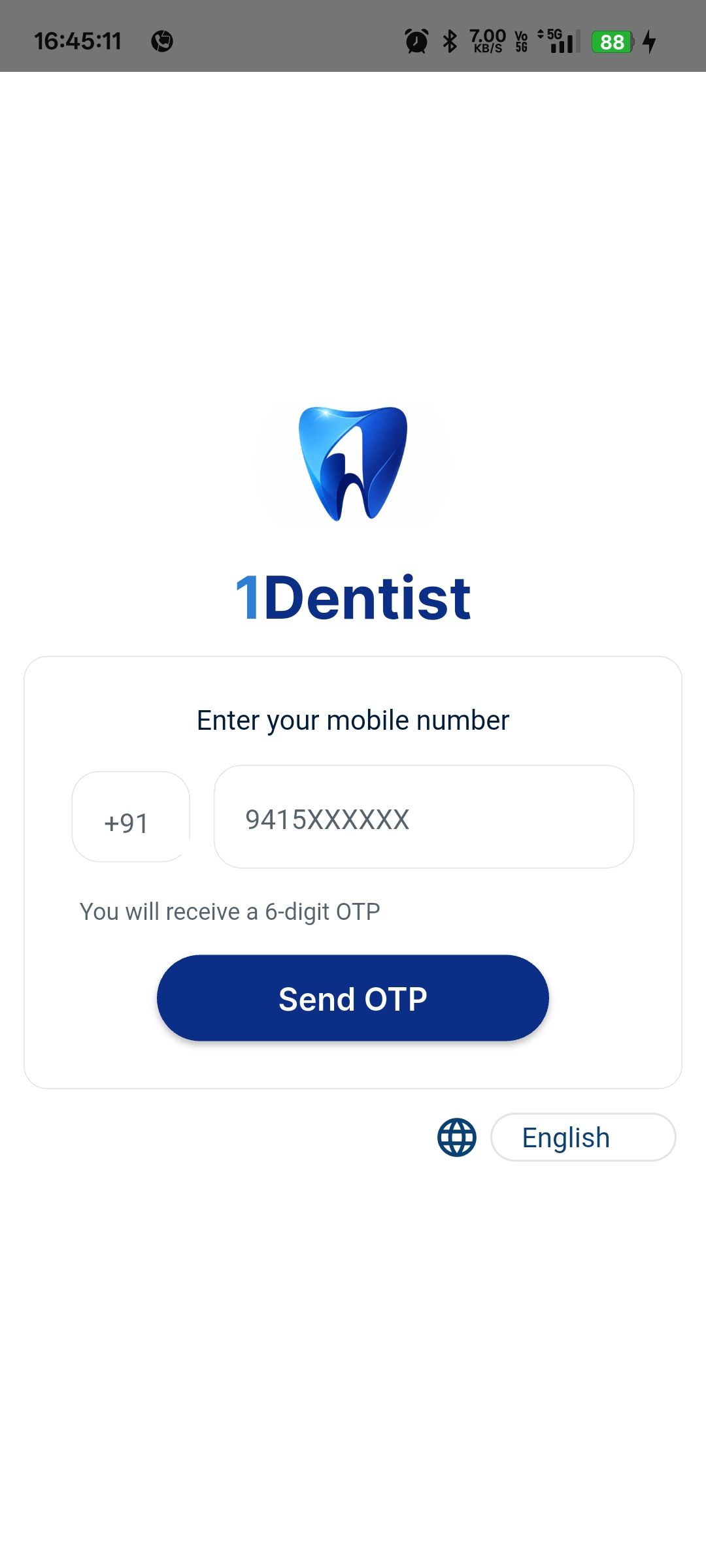Tap the screen recorder icon near the clock

163,41
